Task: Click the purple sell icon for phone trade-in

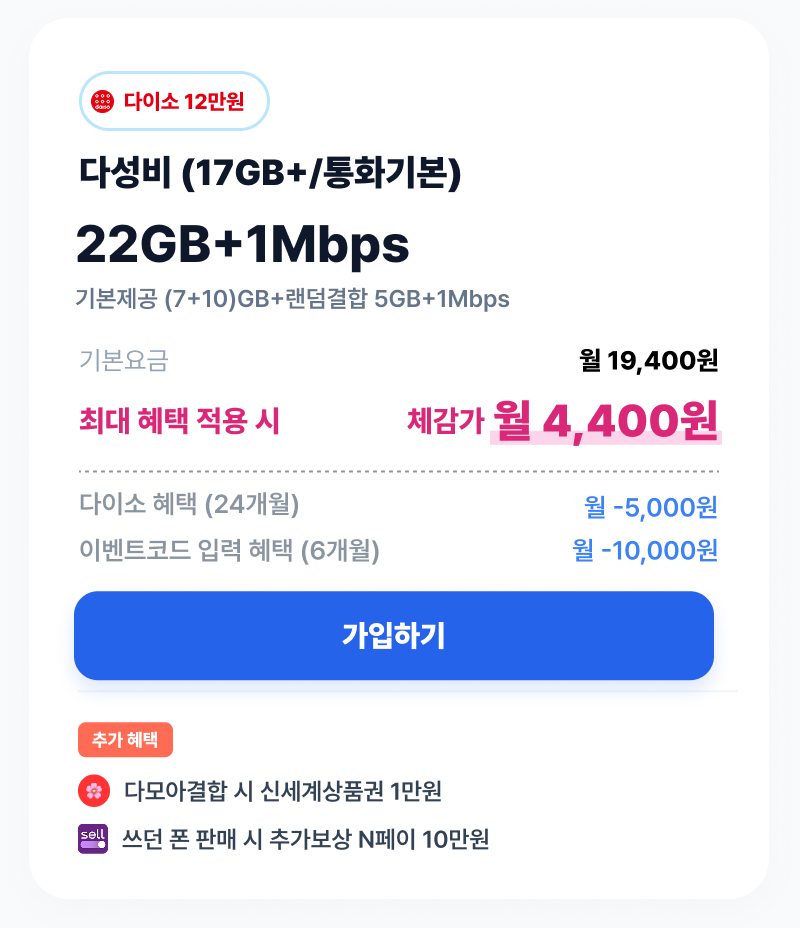Action: (x=92, y=841)
